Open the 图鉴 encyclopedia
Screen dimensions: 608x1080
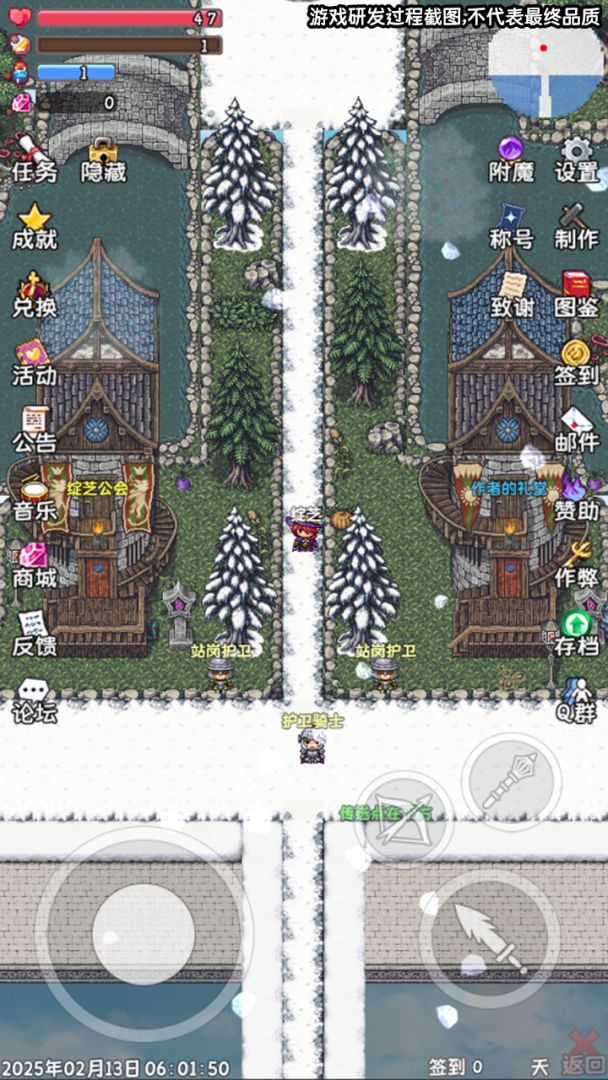click(577, 295)
